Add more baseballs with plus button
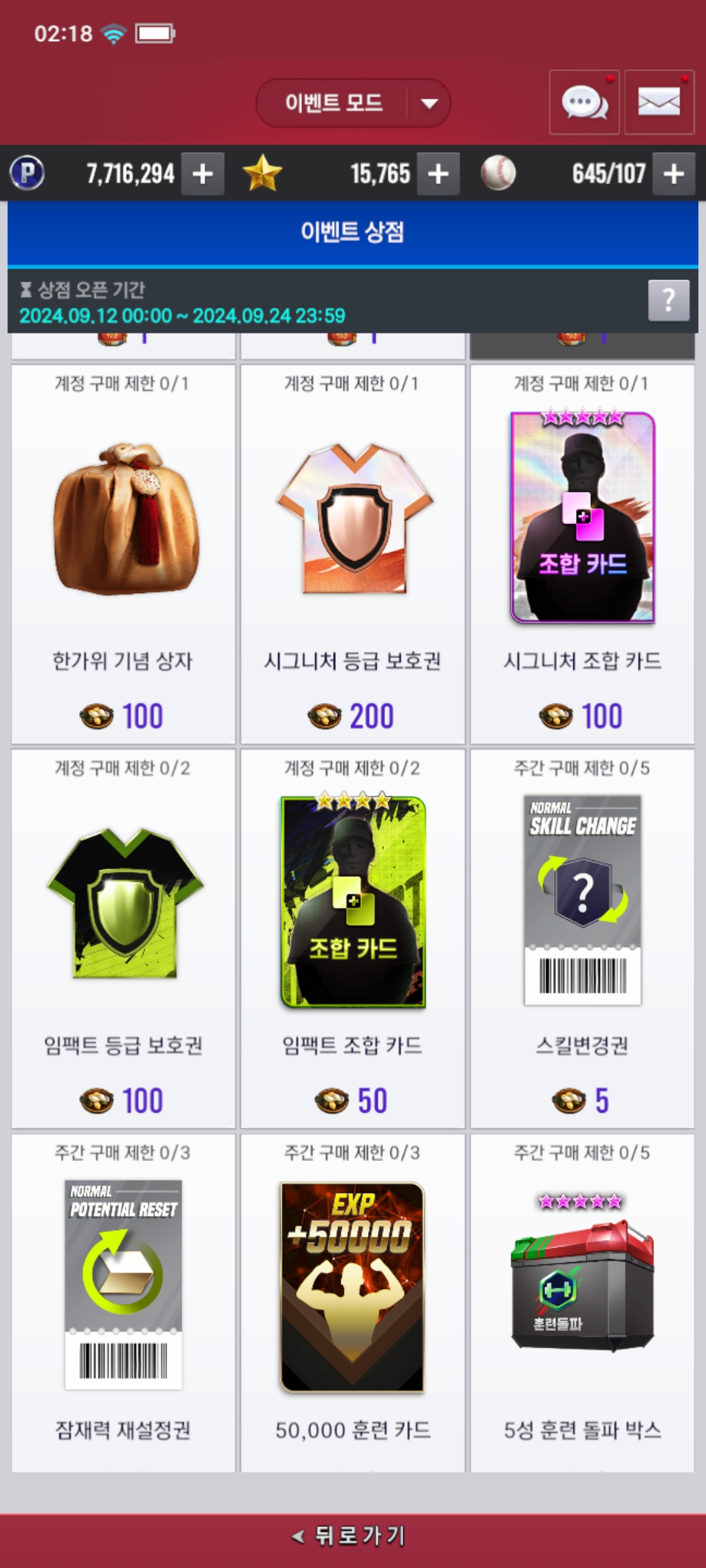Image resolution: width=706 pixels, height=1568 pixels. (x=673, y=174)
